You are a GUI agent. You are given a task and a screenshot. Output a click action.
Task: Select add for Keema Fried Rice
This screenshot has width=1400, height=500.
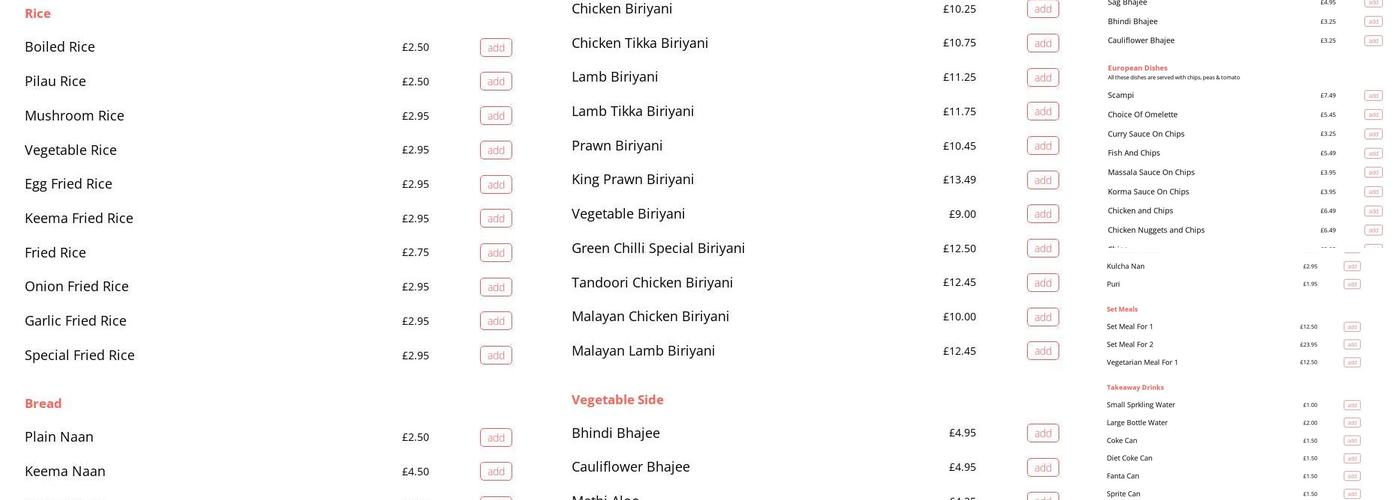click(x=496, y=218)
